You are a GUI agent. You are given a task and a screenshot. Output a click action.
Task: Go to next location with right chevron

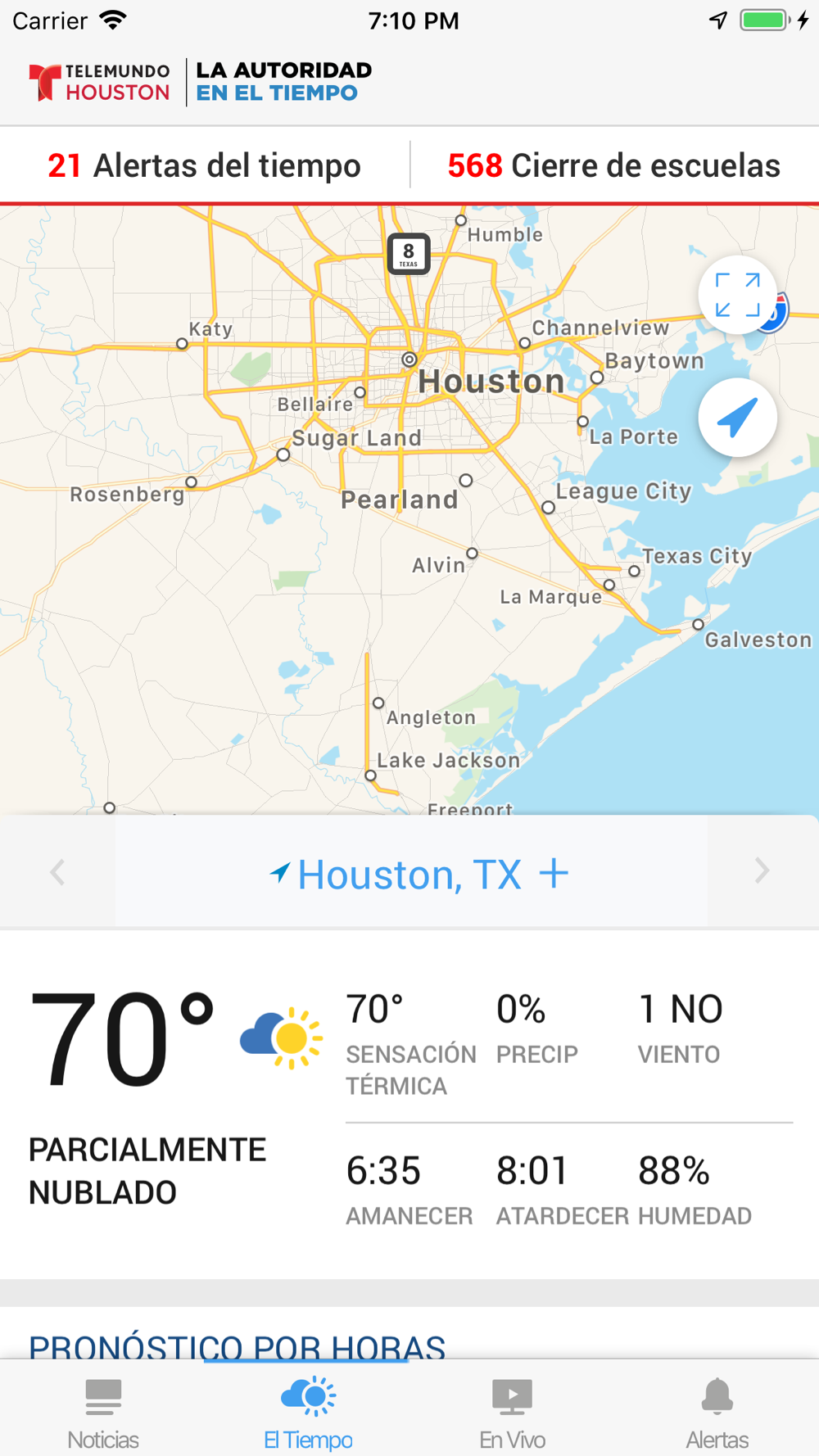[x=762, y=871]
